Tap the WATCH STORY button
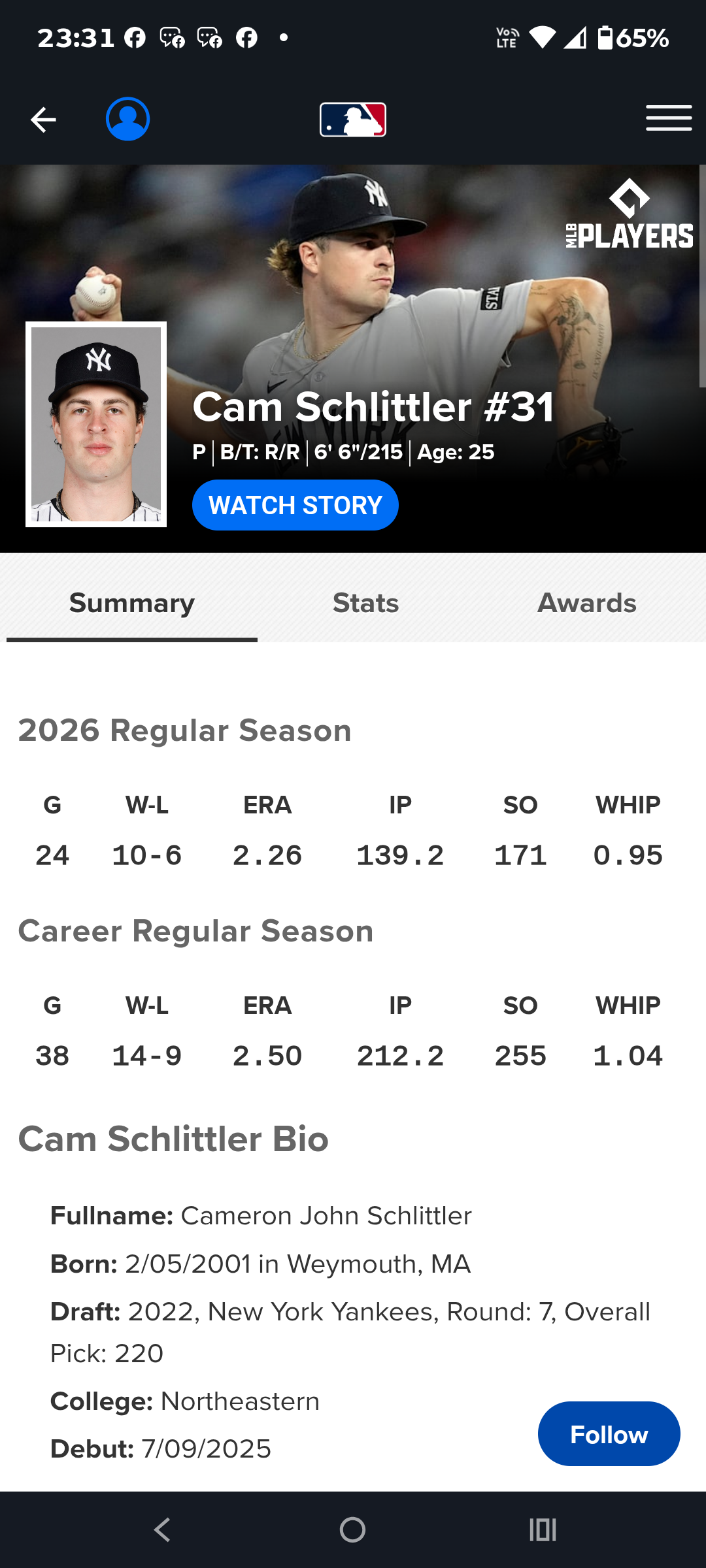The image size is (706, 1568). point(295,505)
